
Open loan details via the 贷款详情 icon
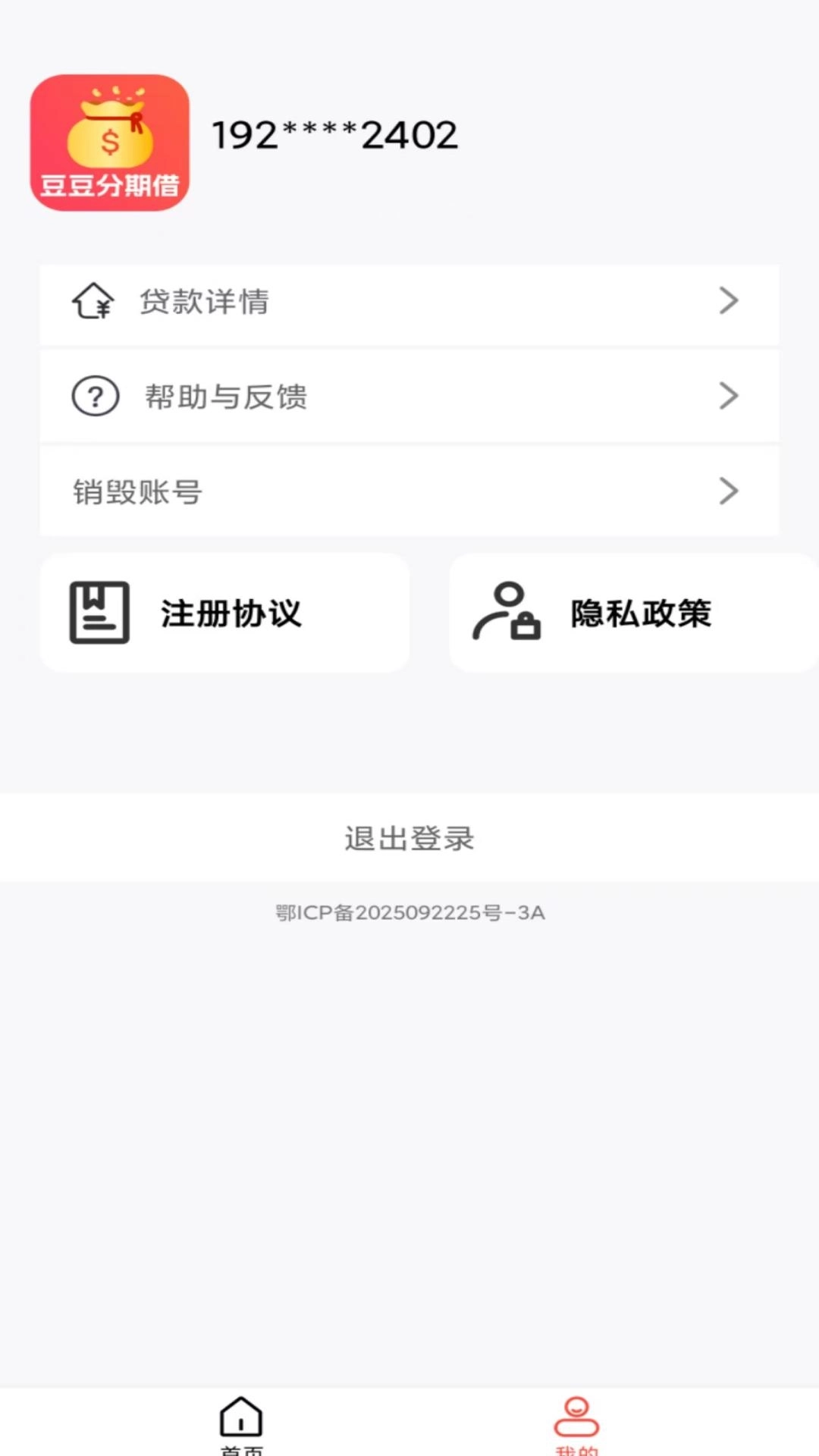tap(94, 303)
